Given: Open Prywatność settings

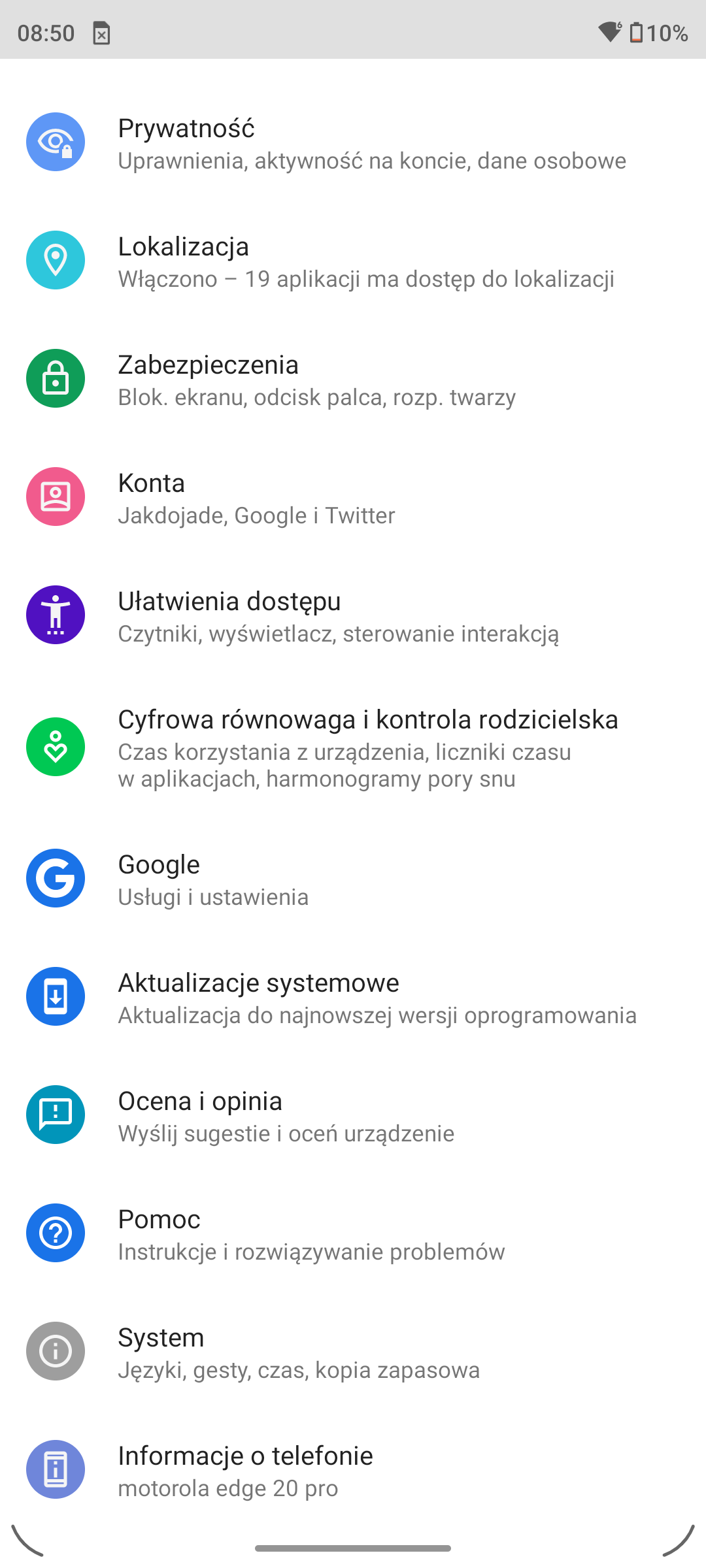Looking at the screenshot, I should (353, 142).
